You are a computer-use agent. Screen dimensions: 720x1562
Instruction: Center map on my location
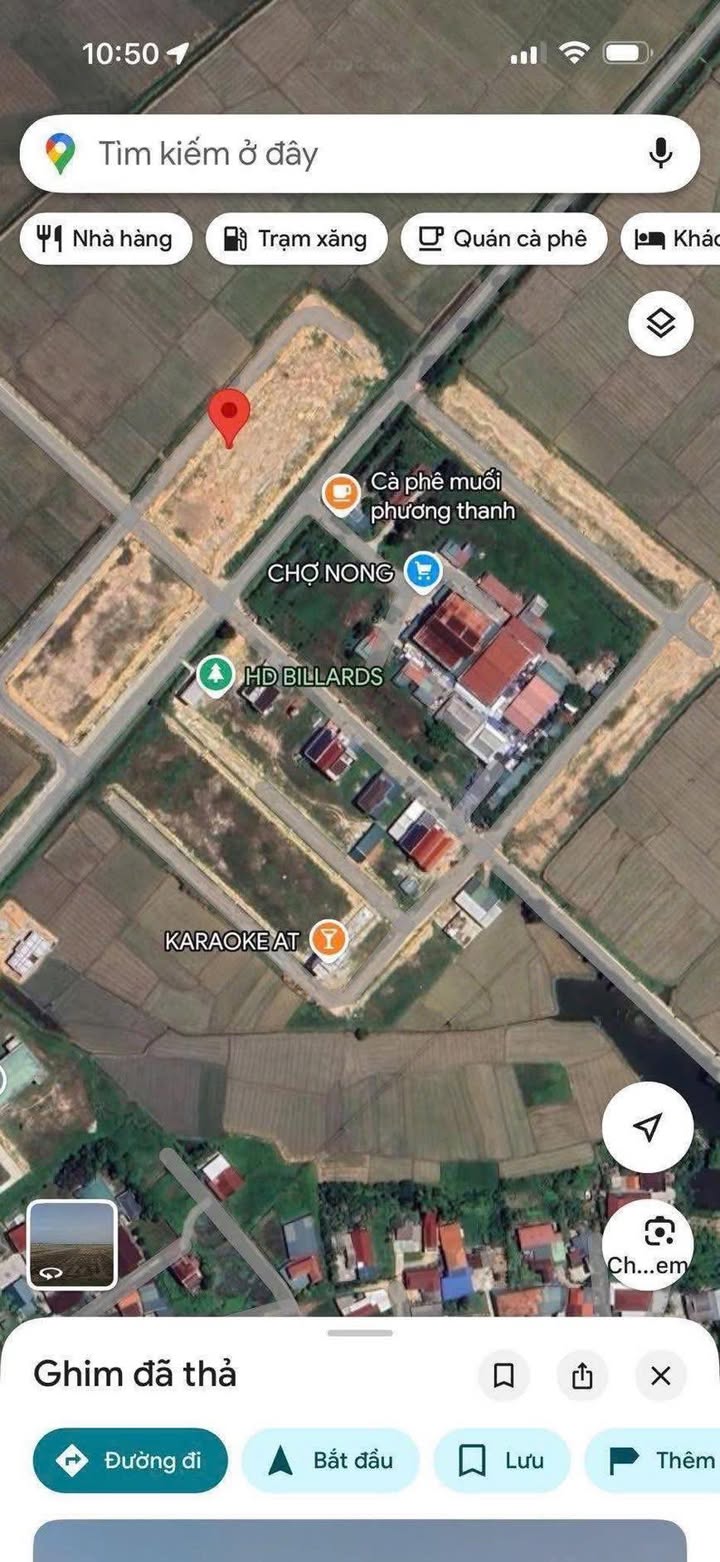(x=647, y=1127)
